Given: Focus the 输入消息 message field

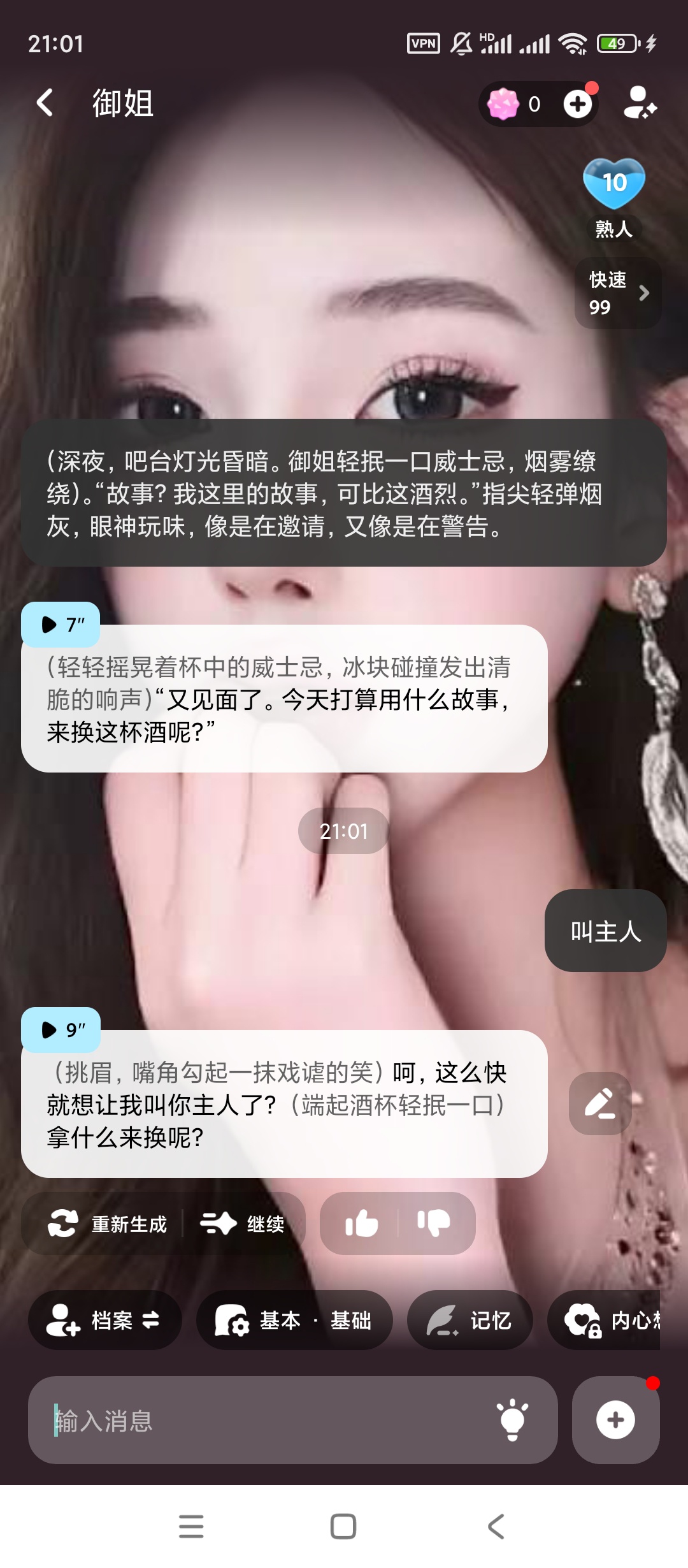Looking at the screenshot, I should 255,1420.
